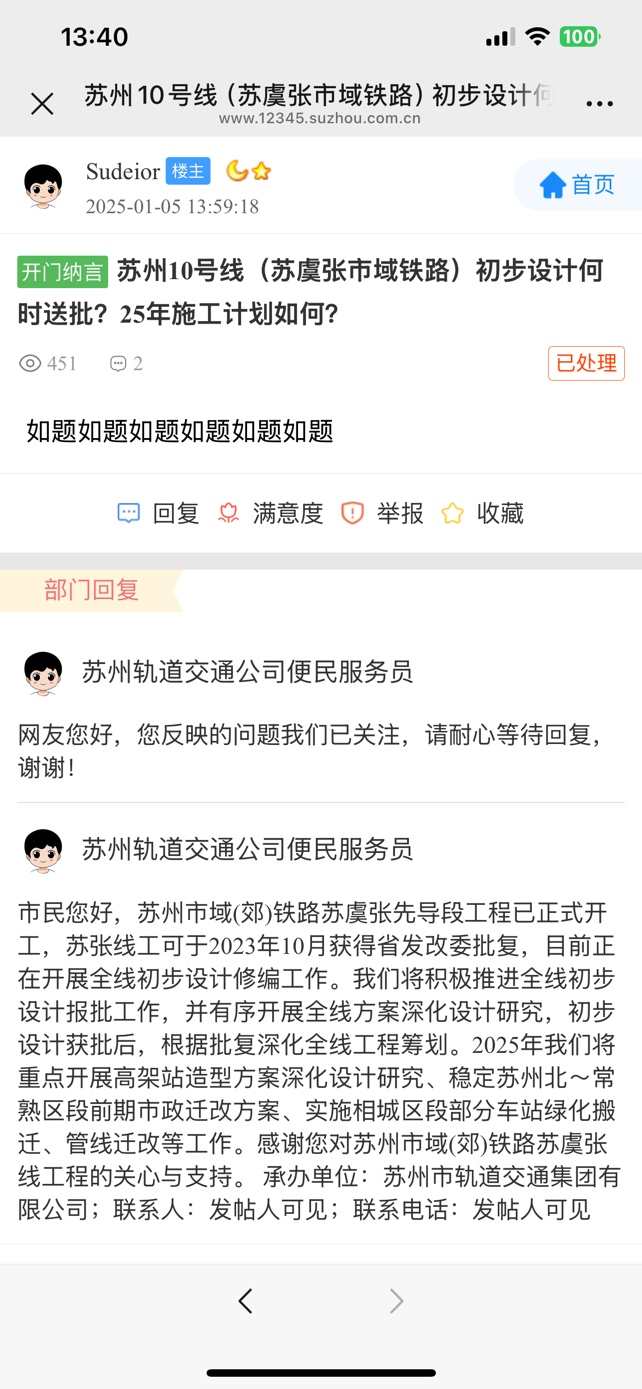This screenshot has height=1389, width=642.
Task: Tap the 开门纳言 category tag
Action: [x=62, y=273]
